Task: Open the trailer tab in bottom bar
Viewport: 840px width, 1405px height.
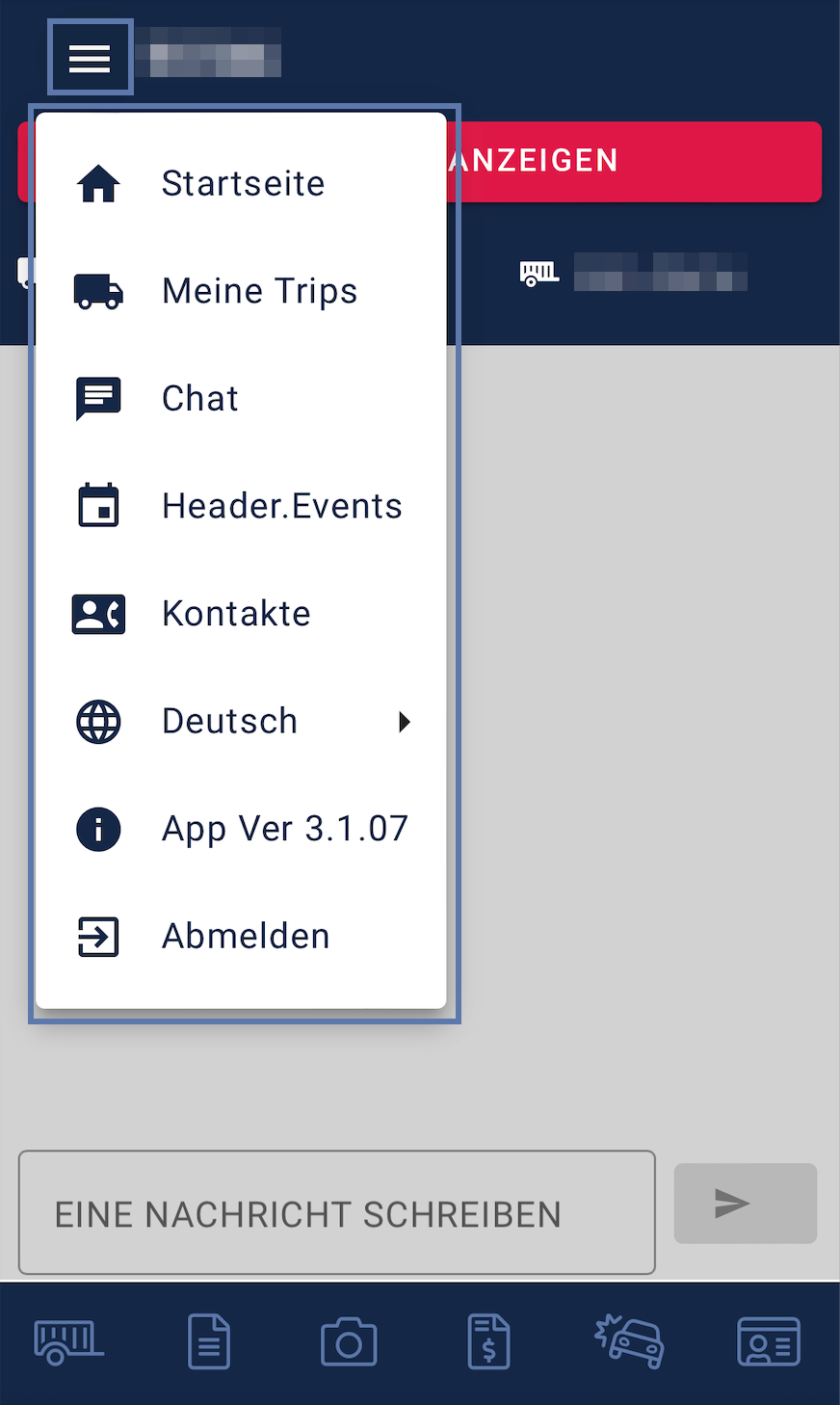Action: click(68, 1341)
